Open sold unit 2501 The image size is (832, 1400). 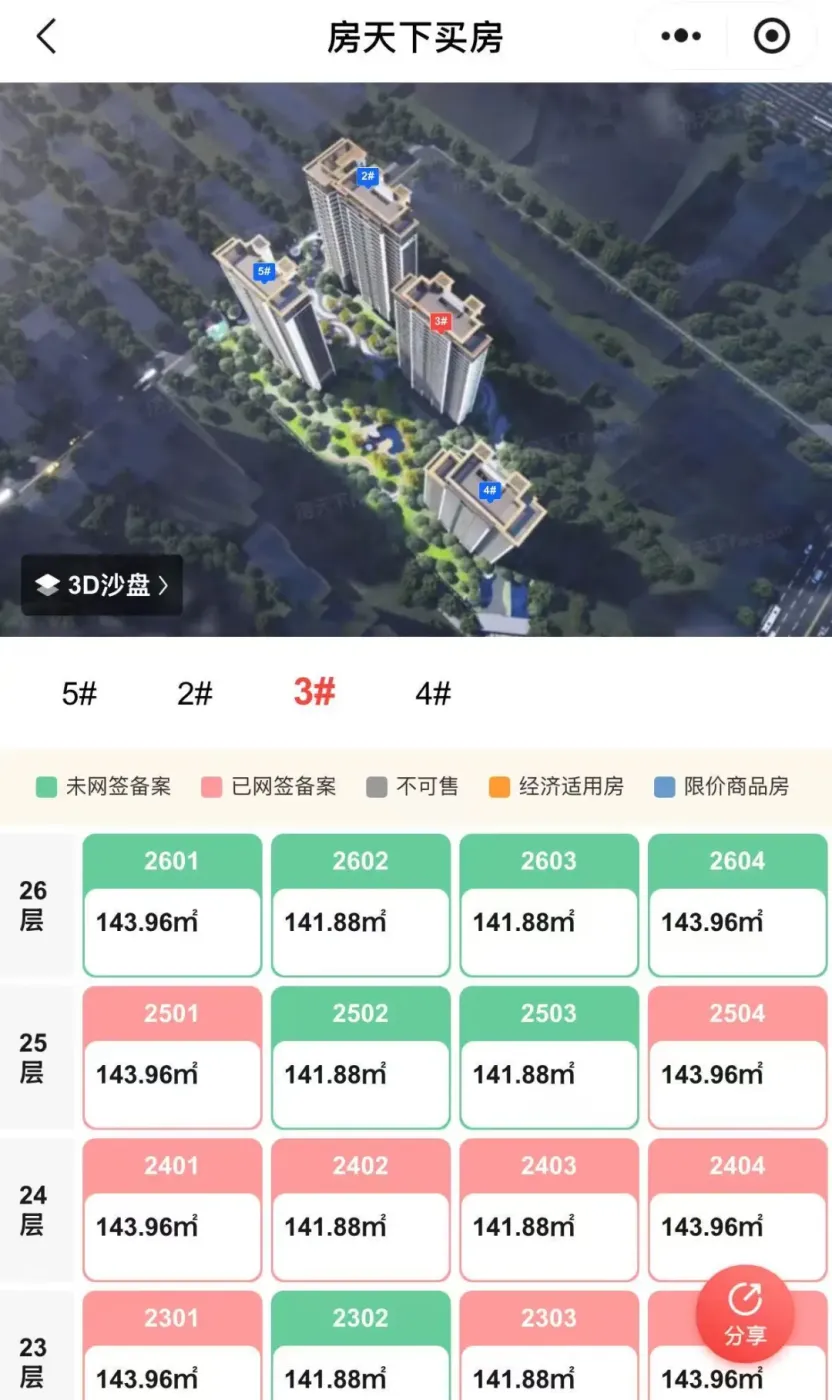(x=172, y=1057)
